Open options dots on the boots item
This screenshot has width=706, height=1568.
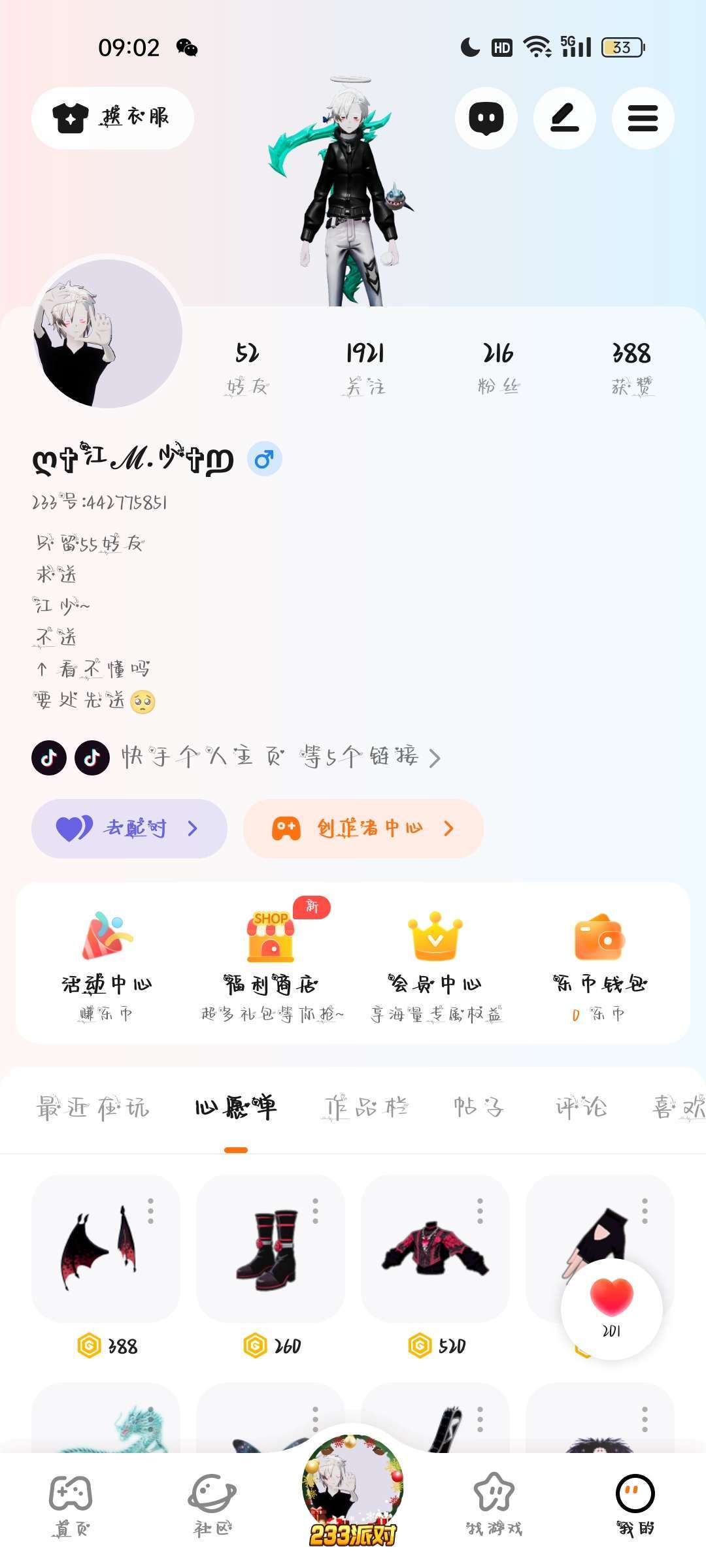(315, 1211)
